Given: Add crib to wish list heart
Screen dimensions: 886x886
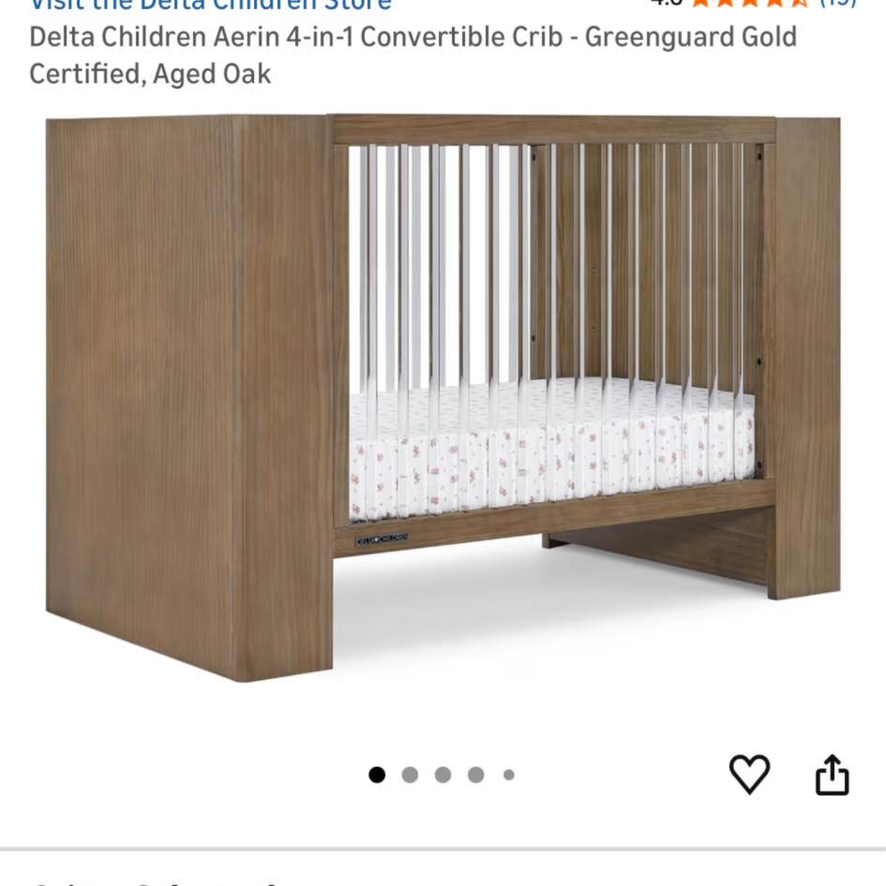Looking at the screenshot, I should 749,774.
